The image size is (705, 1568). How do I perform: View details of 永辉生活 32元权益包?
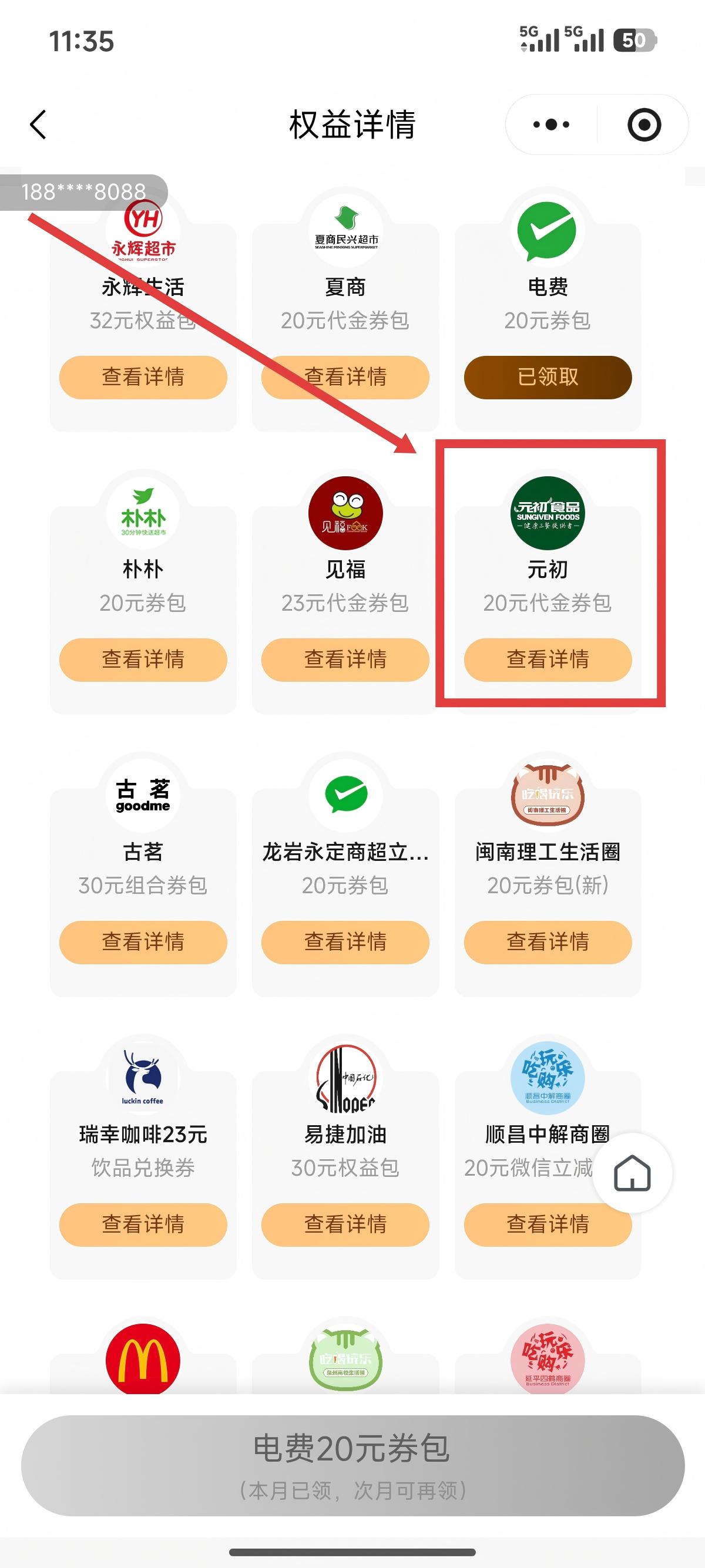143,377
